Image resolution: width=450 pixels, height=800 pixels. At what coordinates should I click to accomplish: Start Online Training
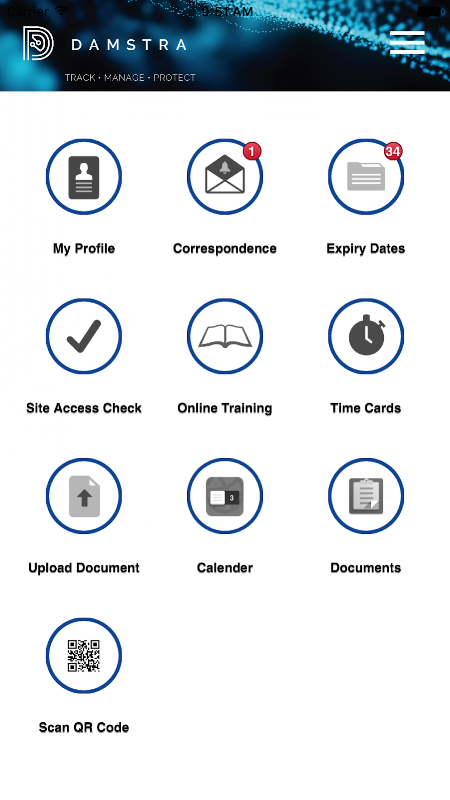point(225,336)
